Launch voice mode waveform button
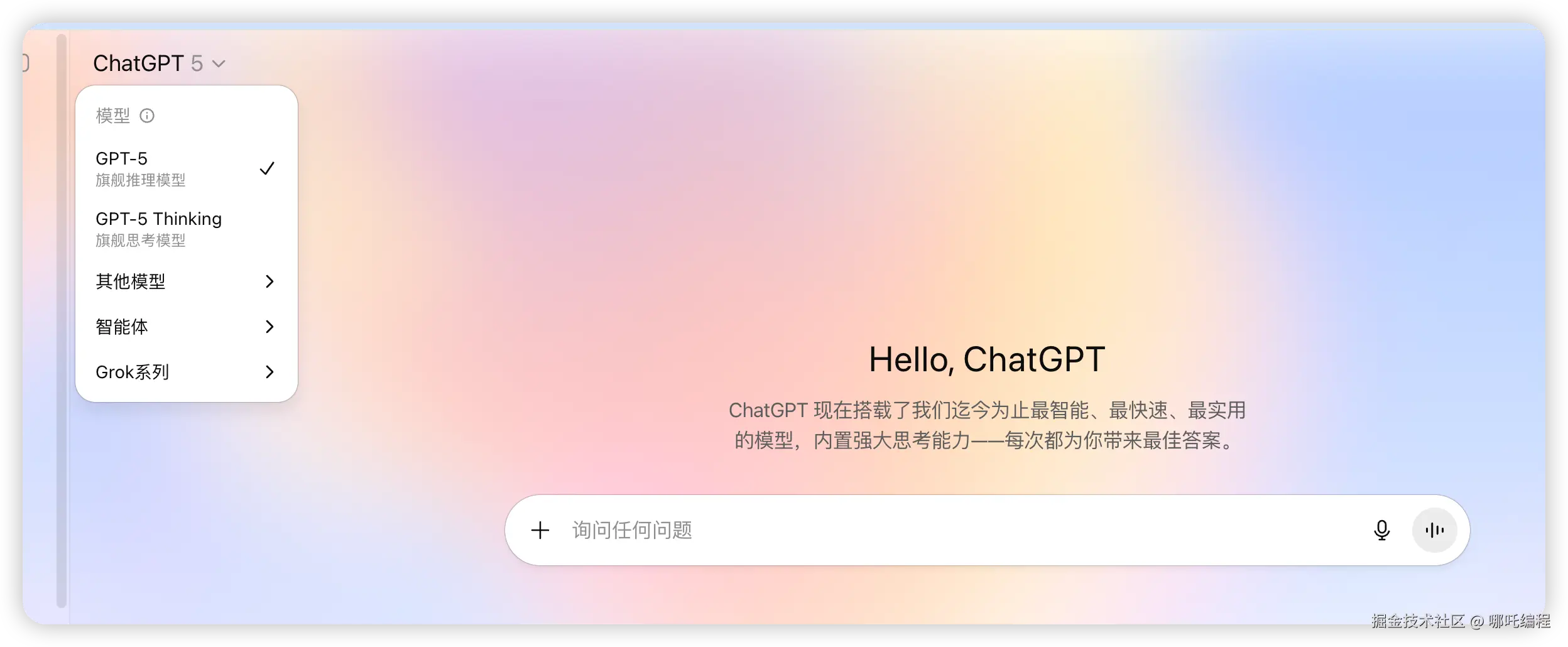Screen dimensions: 1568x647 point(1434,530)
